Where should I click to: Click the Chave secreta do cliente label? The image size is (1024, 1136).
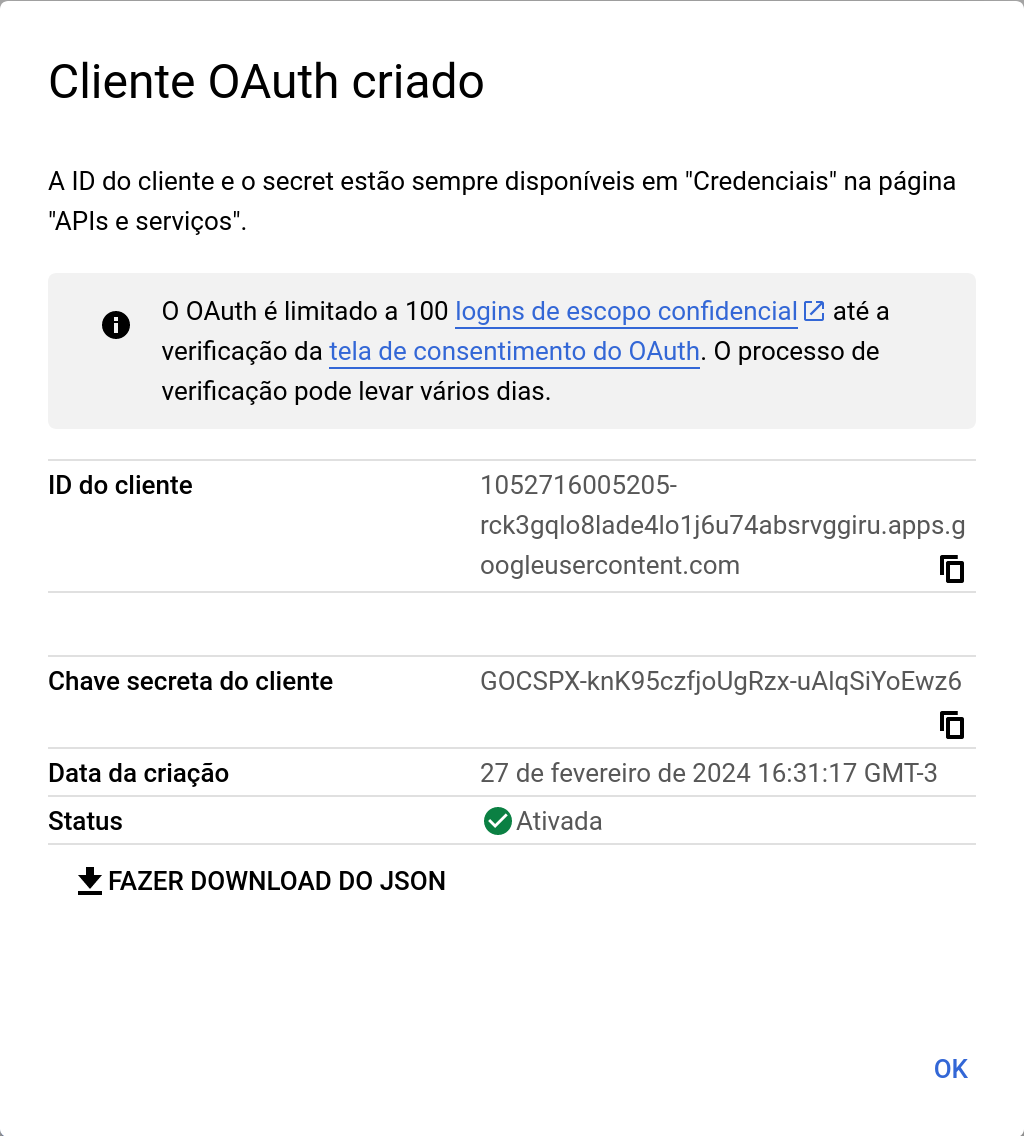190,681
